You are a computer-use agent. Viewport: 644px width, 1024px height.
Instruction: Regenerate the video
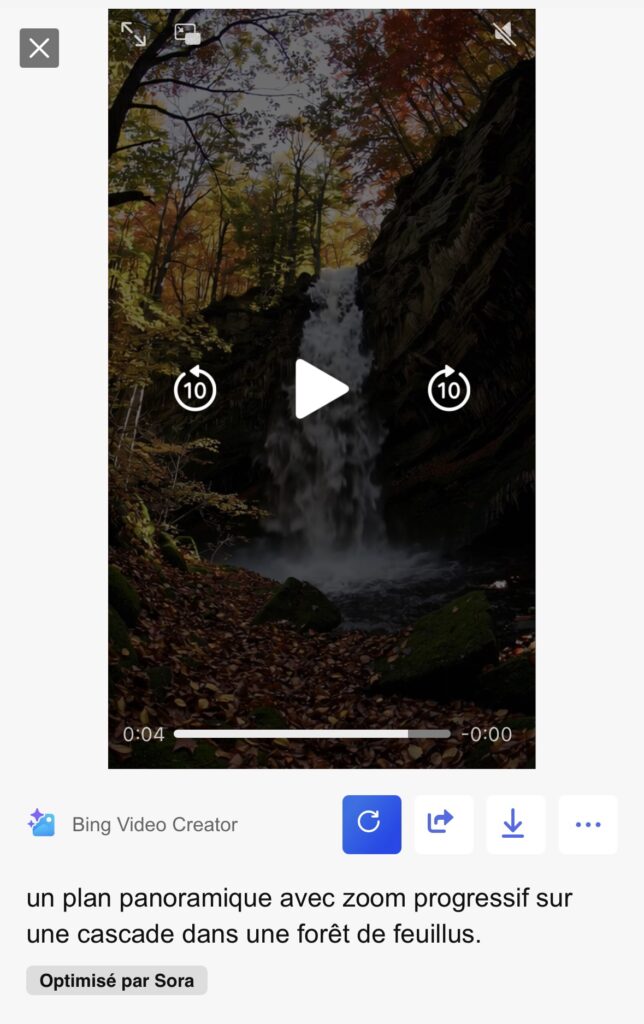(371, 824)
